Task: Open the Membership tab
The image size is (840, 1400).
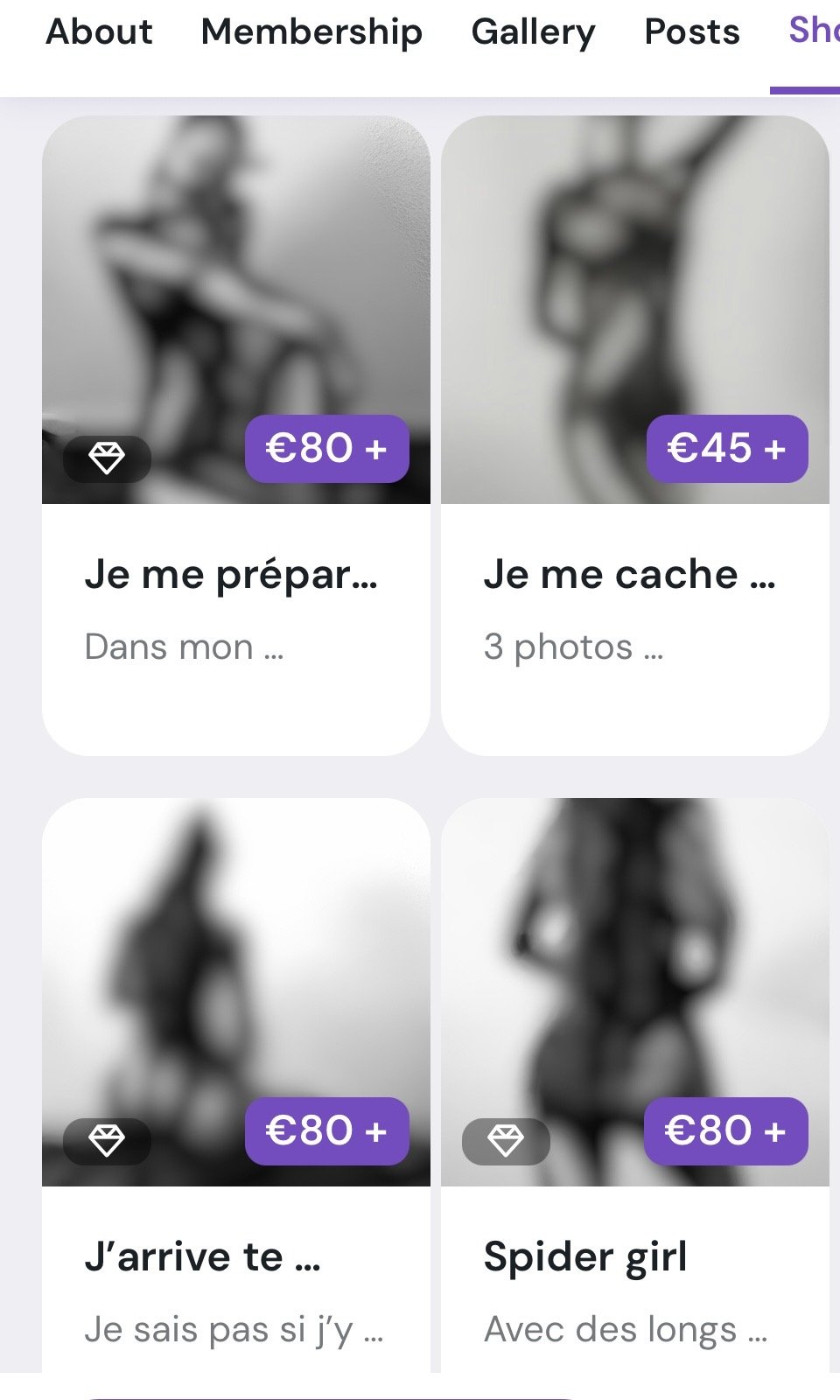Action: [311, 32]
